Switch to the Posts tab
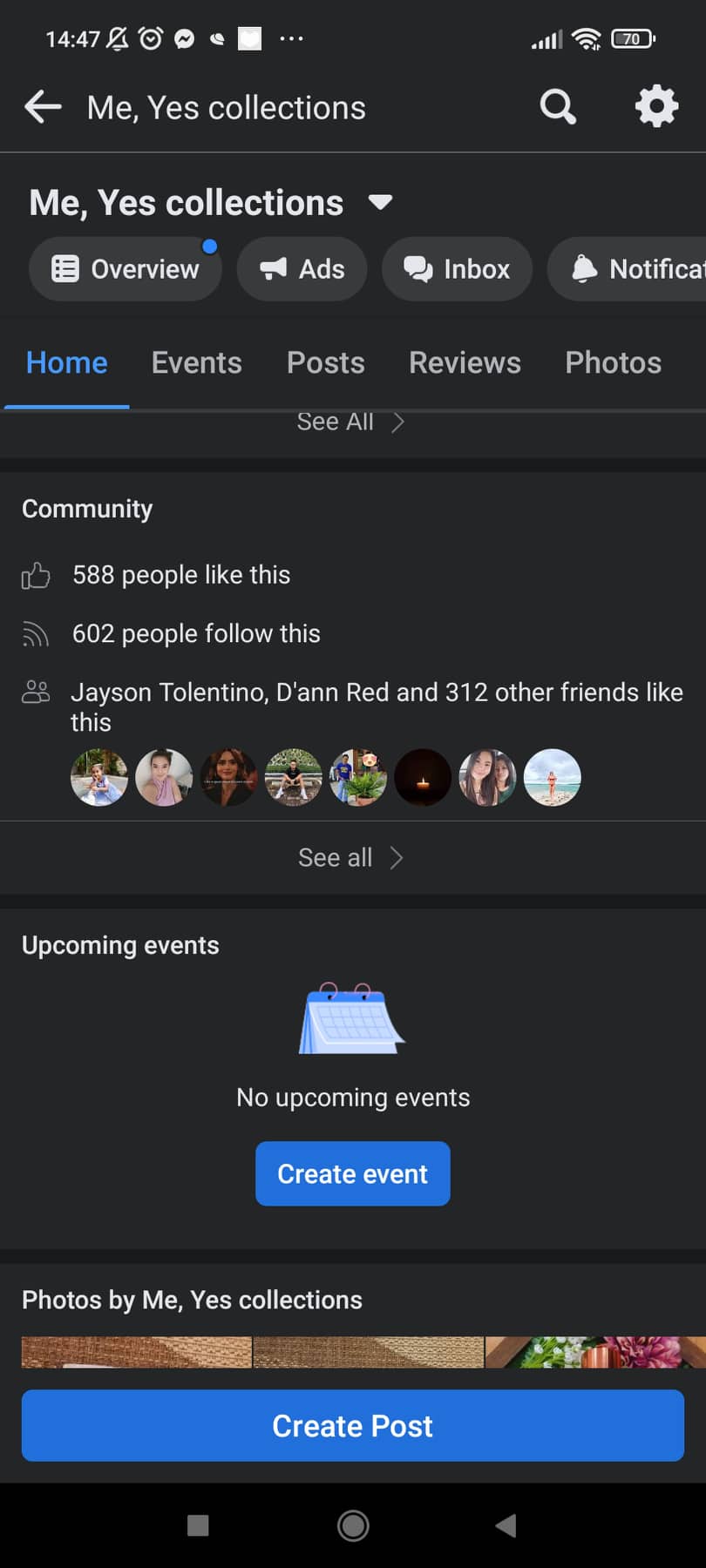The image size is (706, 1568). [326, 362]
